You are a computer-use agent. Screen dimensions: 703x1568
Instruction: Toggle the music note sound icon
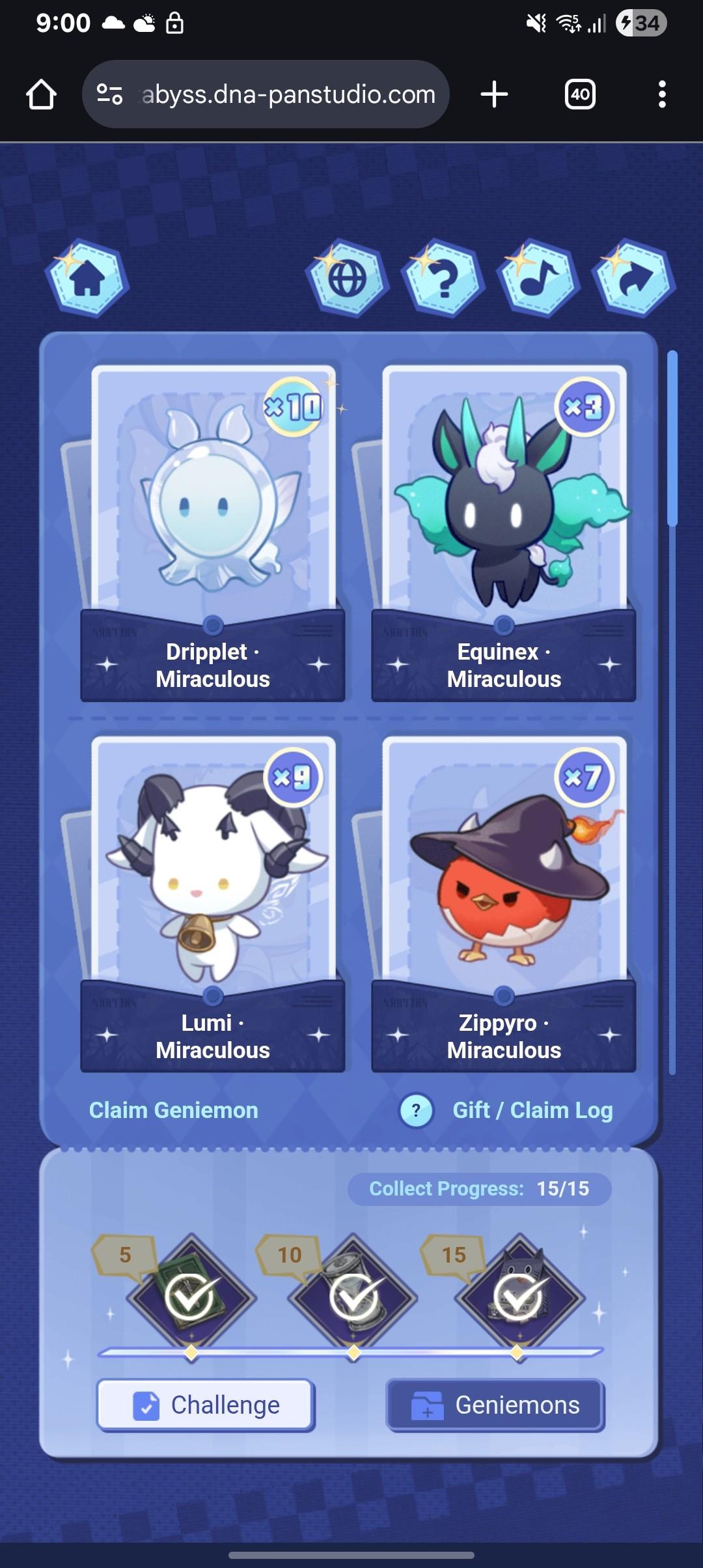[538, 279]
